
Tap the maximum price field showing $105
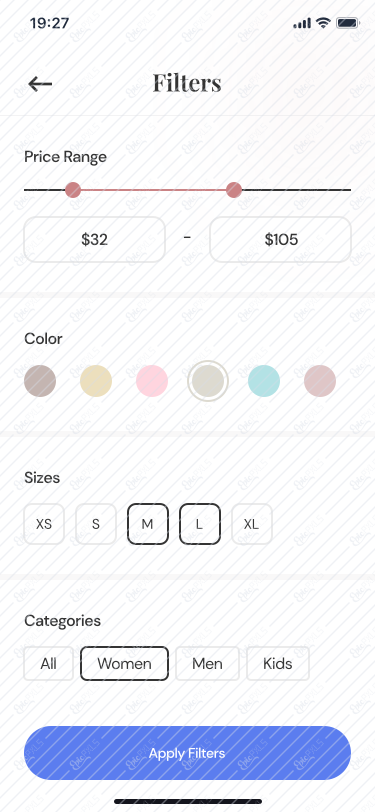280,239
